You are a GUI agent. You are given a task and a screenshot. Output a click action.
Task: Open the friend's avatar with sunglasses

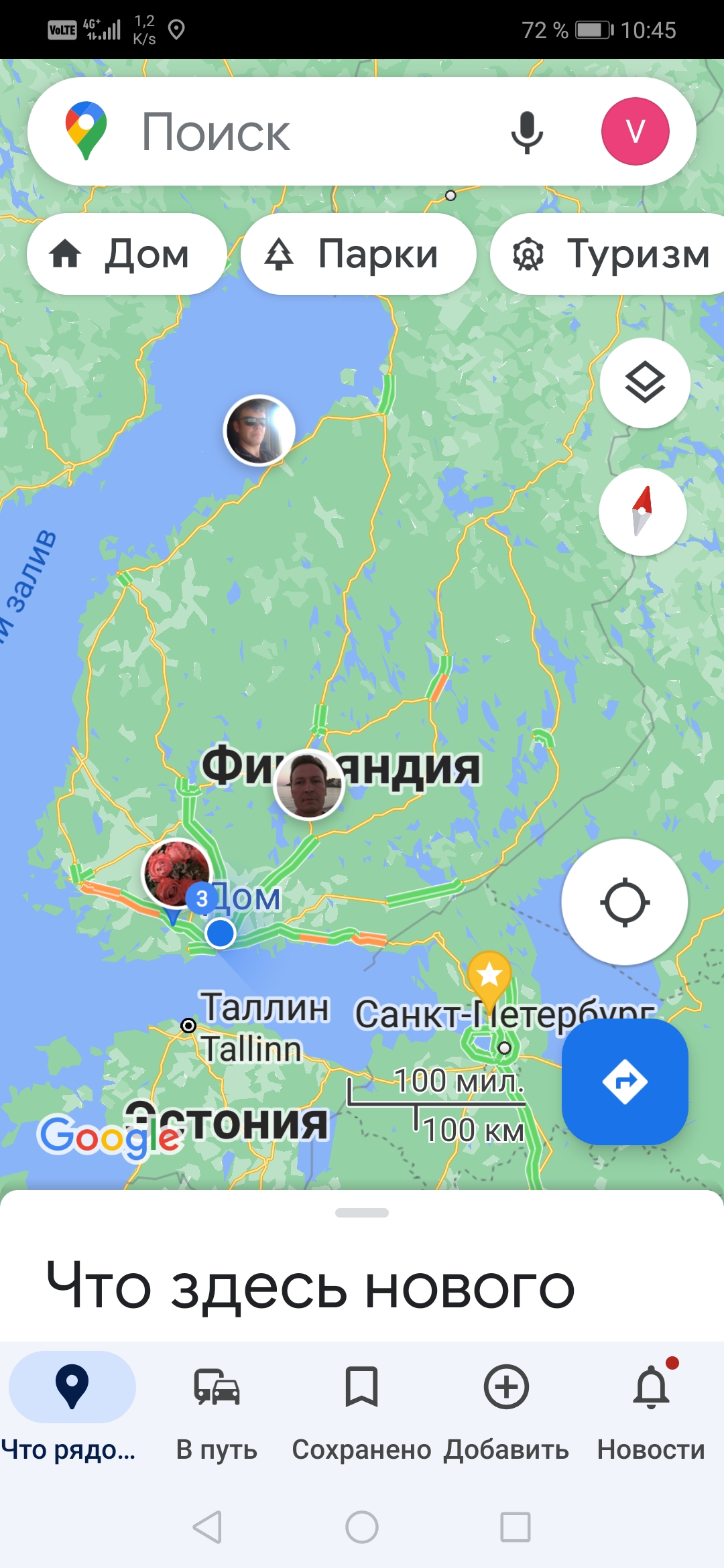[259, 430]
